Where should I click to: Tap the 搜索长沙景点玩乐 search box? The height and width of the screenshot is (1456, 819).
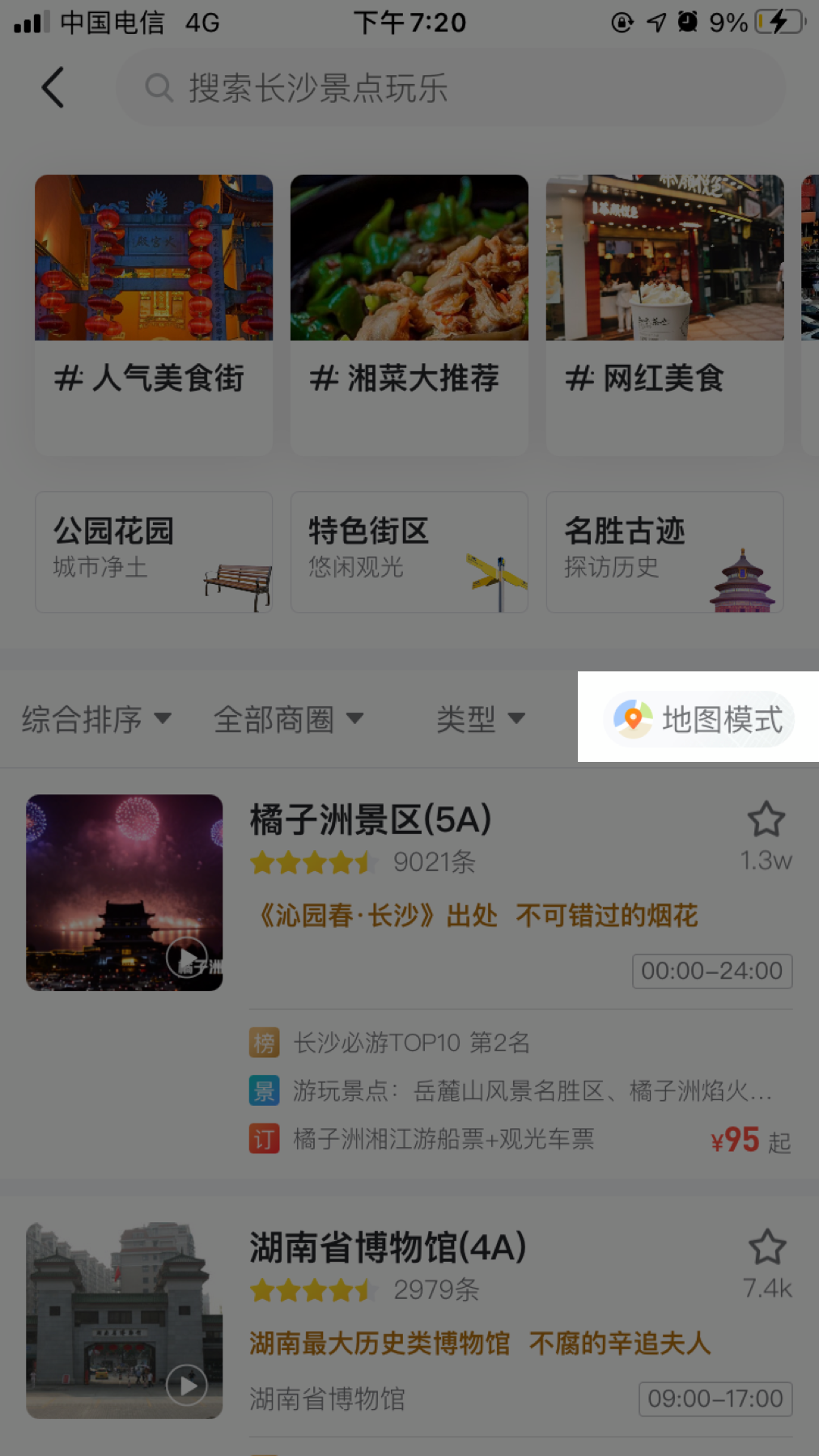click(x=450, y=87)
